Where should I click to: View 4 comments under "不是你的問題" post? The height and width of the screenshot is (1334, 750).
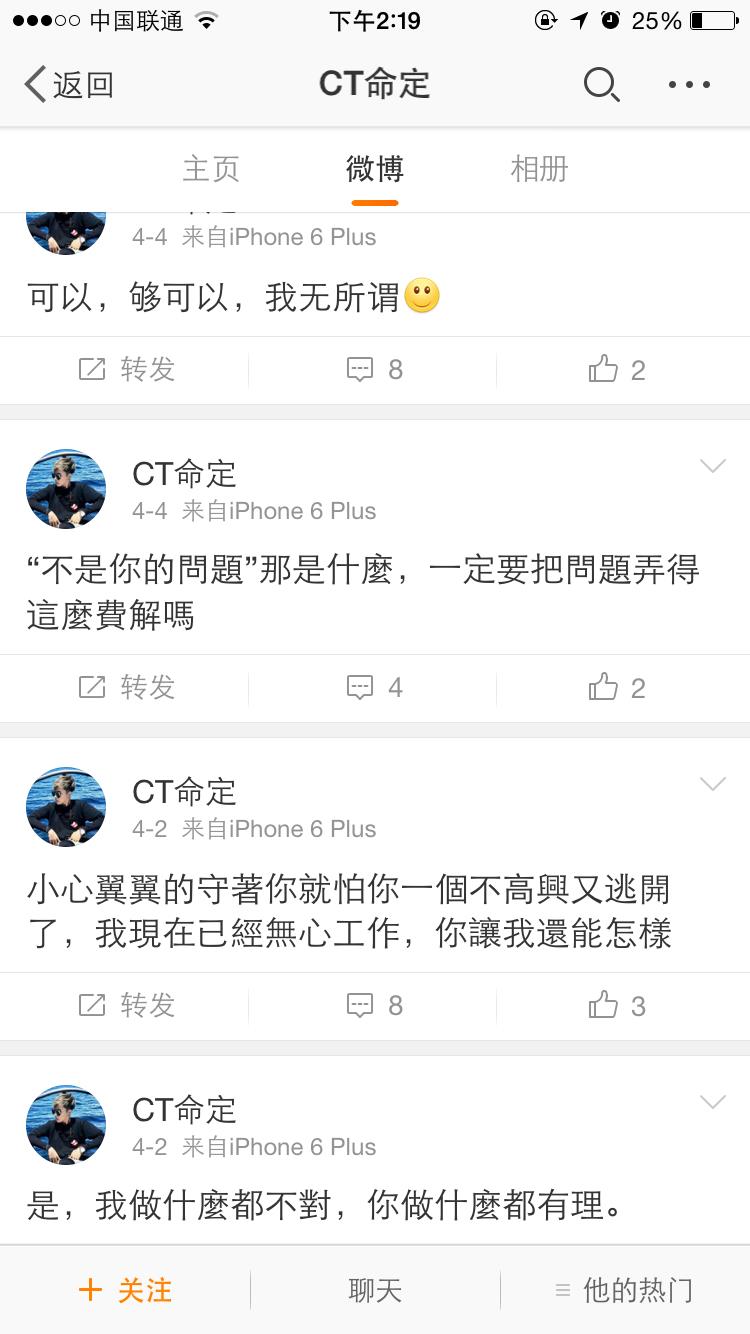tap(374, 688)
